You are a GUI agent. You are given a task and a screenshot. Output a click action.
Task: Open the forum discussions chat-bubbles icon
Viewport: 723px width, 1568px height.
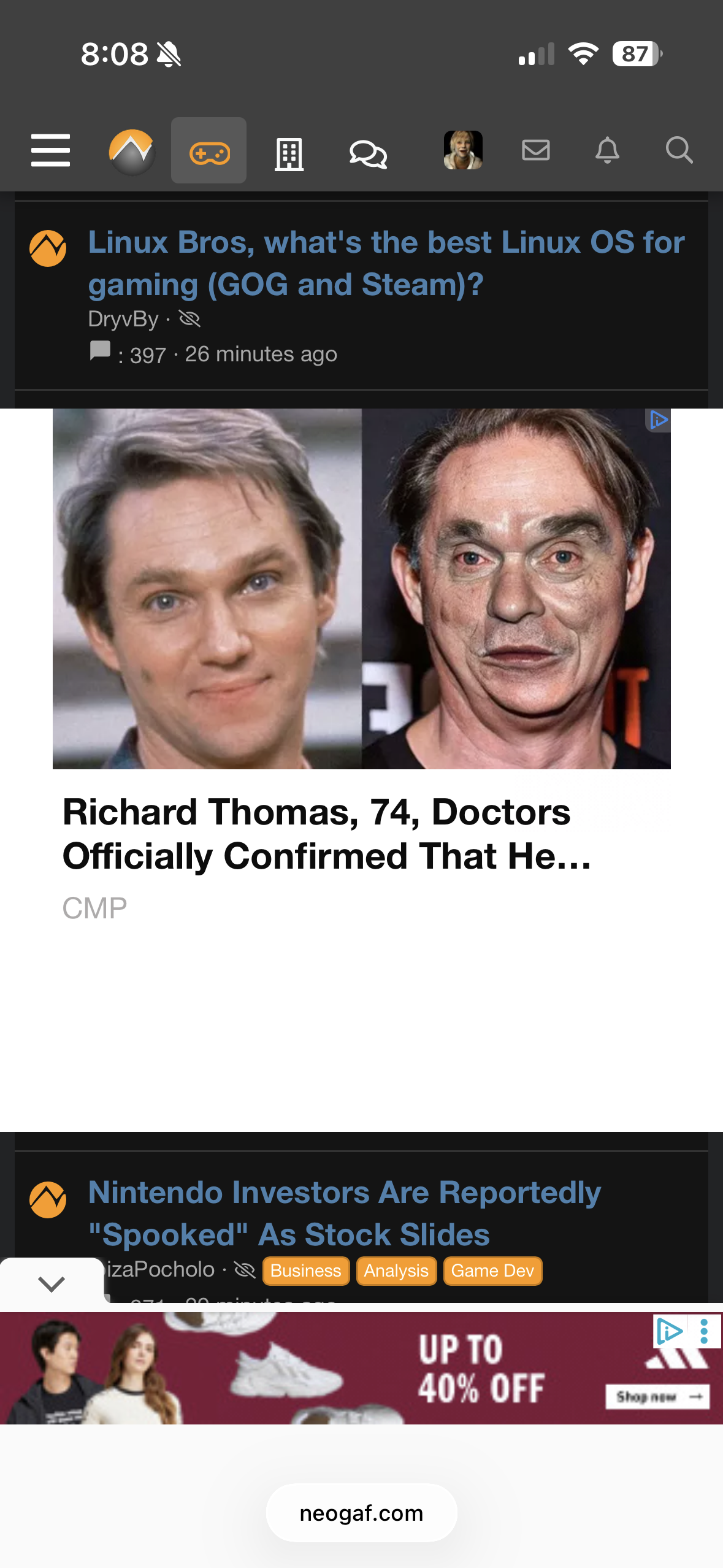coord(368,153)
